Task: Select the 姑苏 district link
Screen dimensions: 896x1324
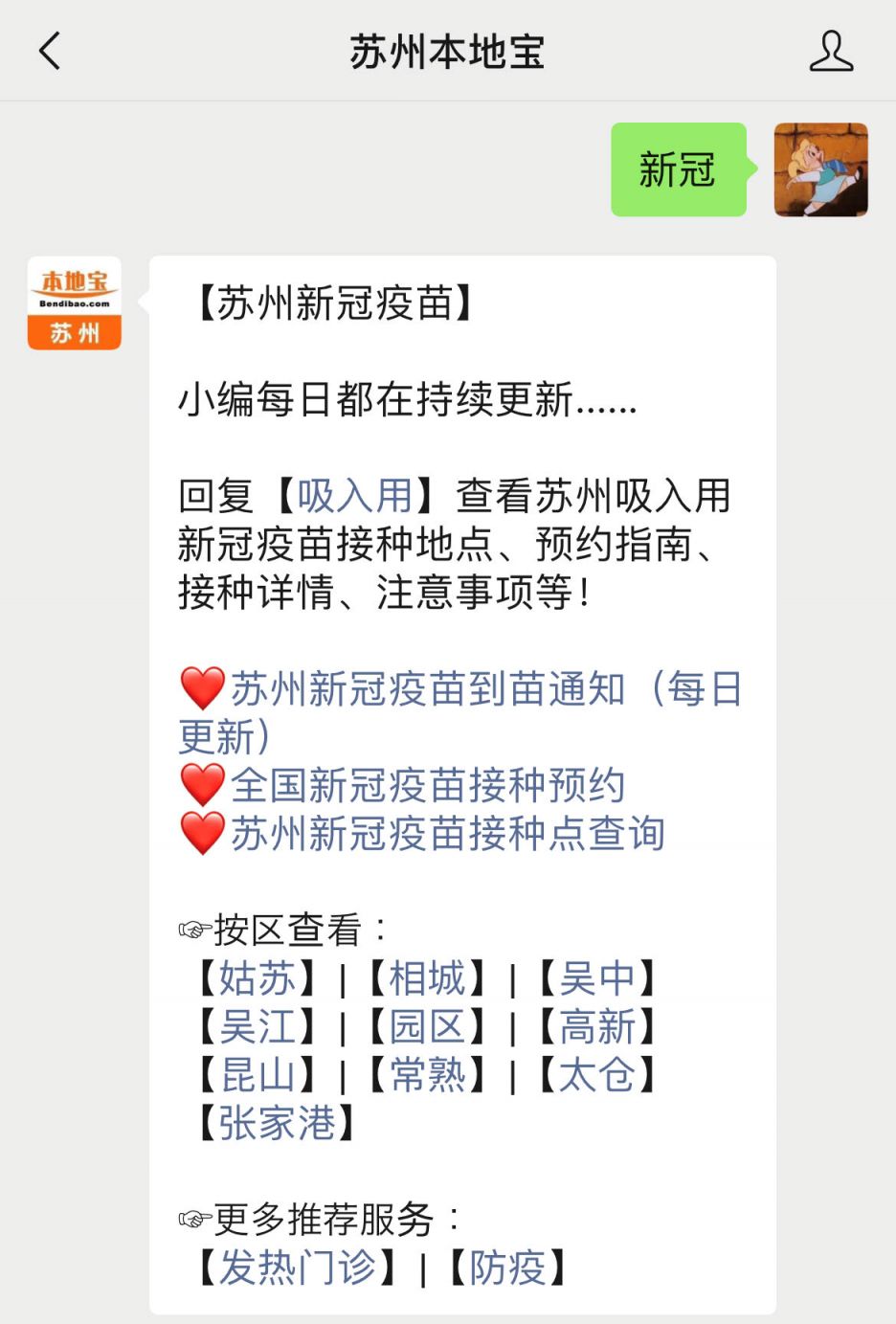Action: point(257,978)
